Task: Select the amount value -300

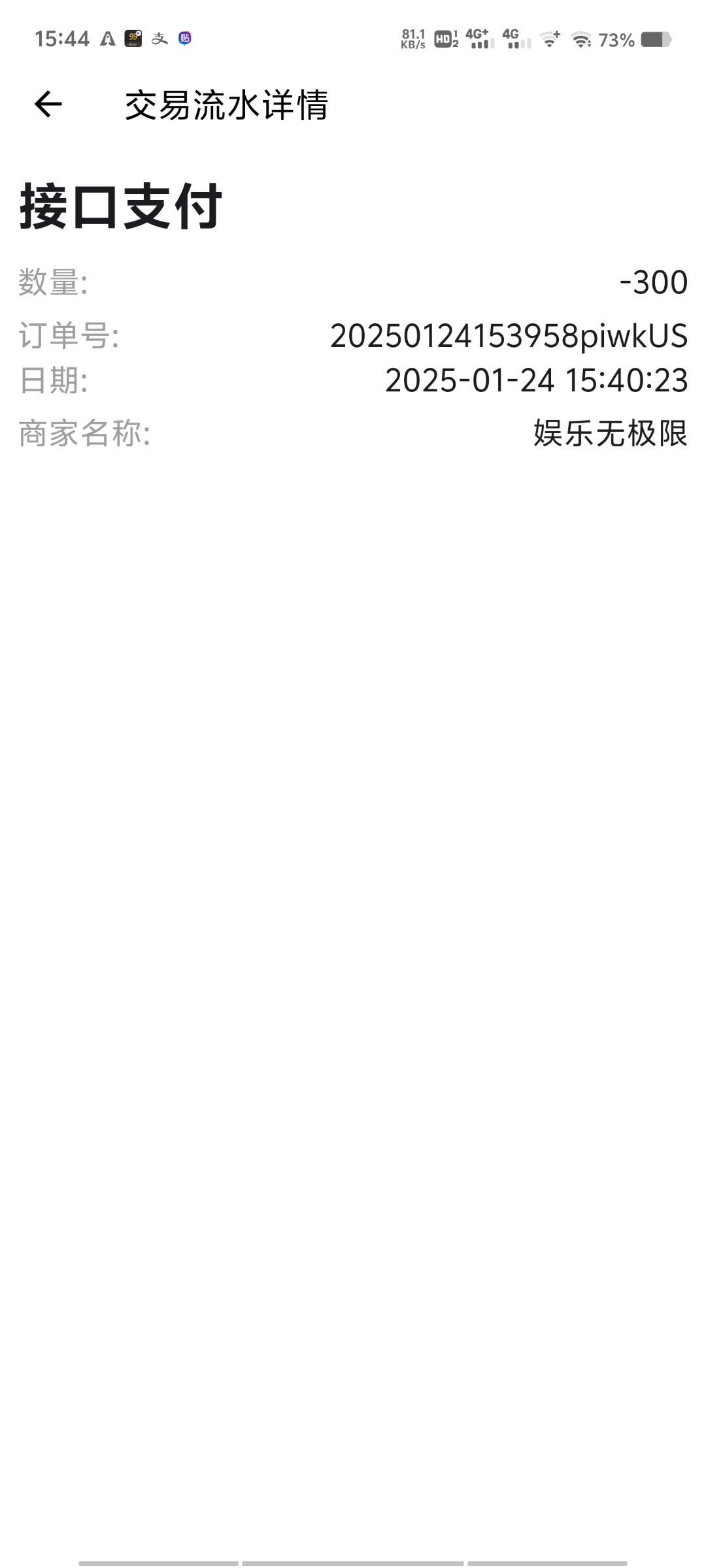Action: (x=654, y=281)
